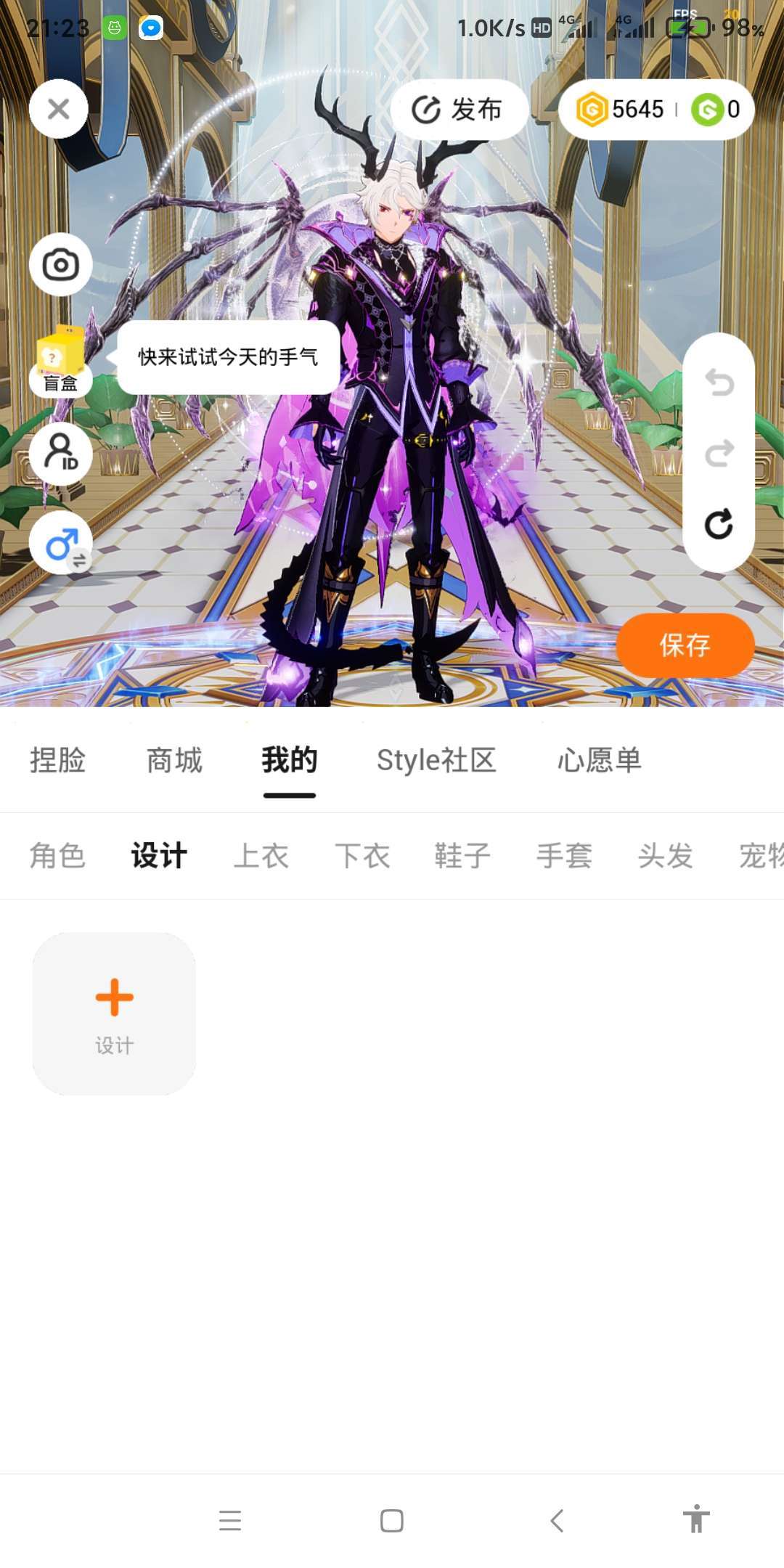Undo the last outfit change
This screenshot has height=1568, width=784.
point(719,383)
